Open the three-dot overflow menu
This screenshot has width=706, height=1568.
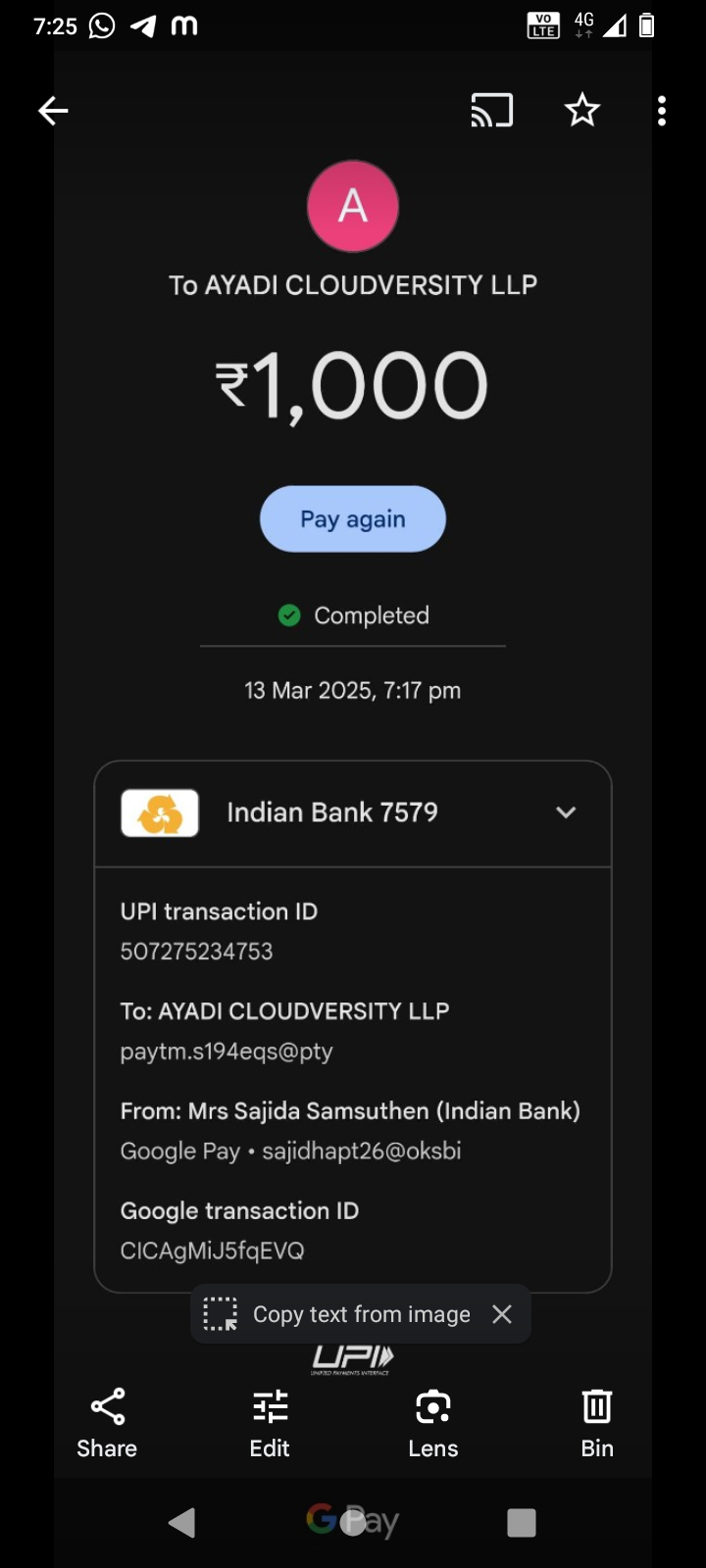662,111
